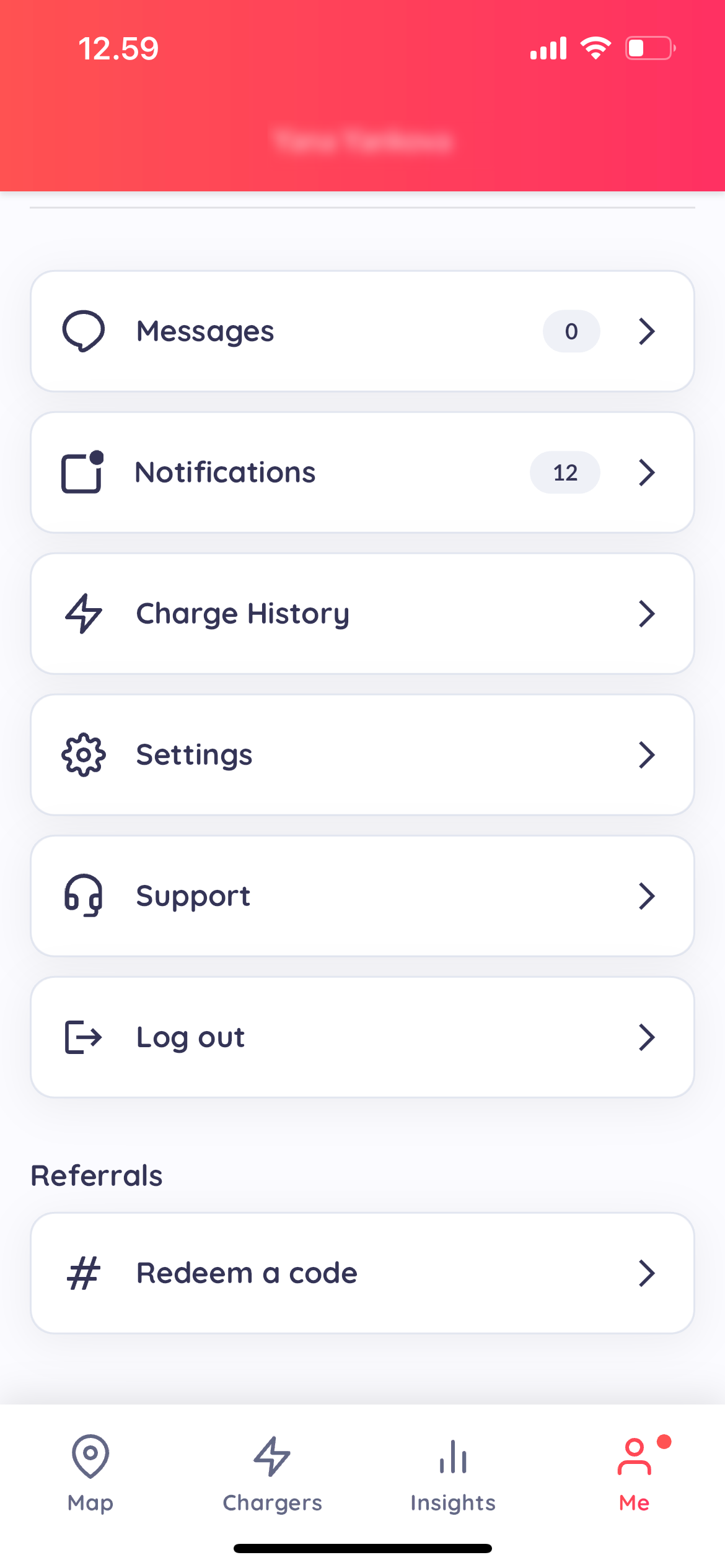Screen dimensions: 725x1568
Task: Redeem a code for referrals
Action: click(362, 1273)
